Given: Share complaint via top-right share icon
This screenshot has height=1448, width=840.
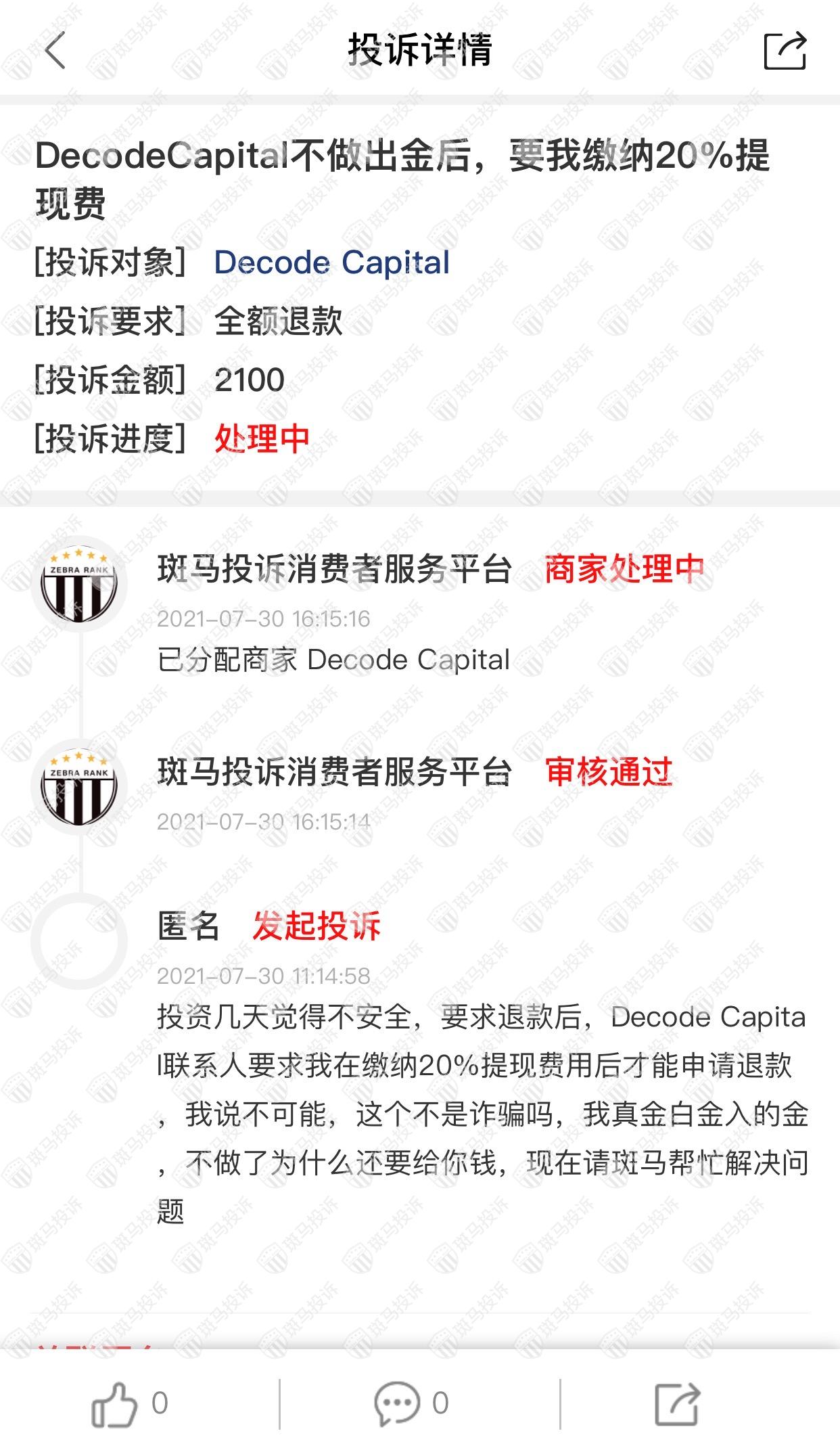Looking at the screenshot, I should click(x=785, y=51).
